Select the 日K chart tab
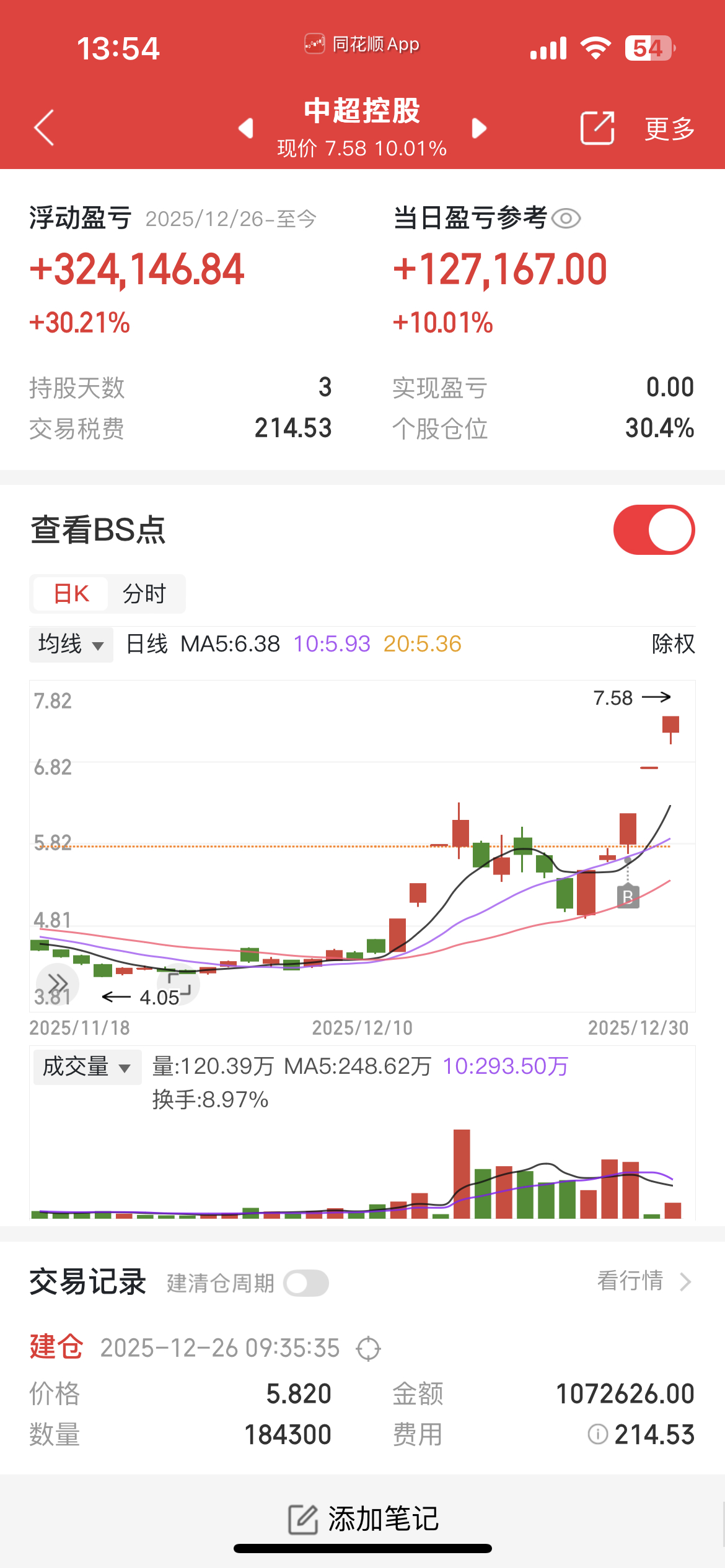The width and height of the screenshot is (725, 1568). click(71, 594)
